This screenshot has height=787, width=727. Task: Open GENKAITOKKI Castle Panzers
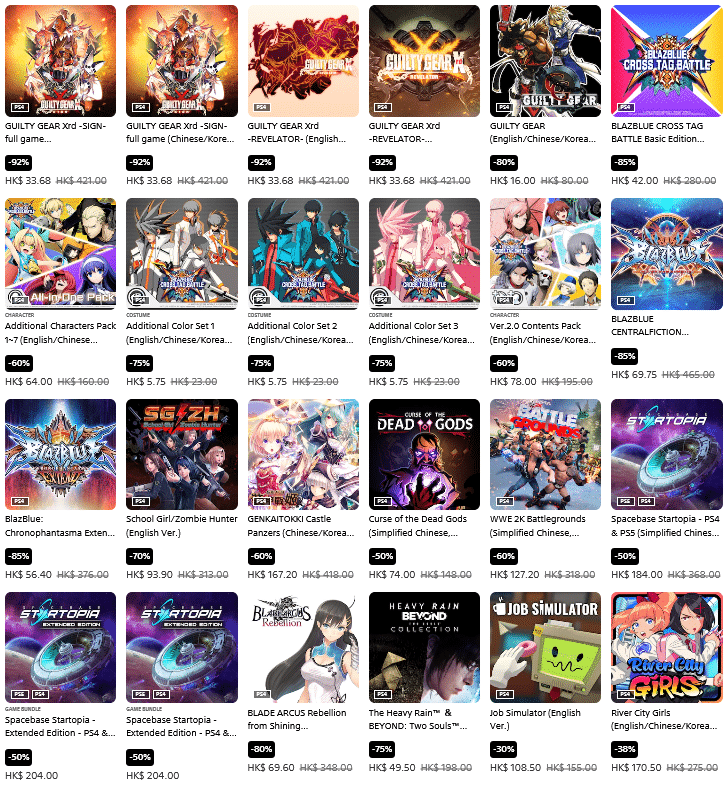[x=302, y=455]
